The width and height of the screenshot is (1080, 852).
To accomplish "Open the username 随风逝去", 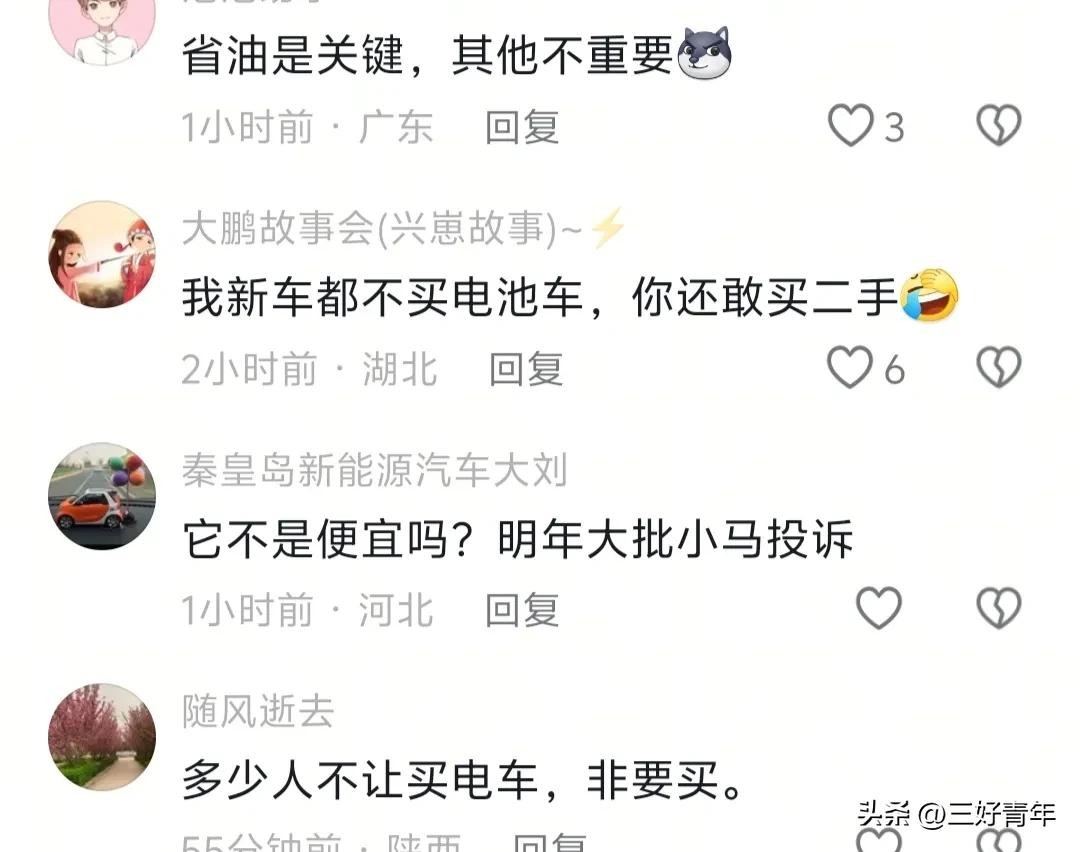I will (x=258, y=712).
